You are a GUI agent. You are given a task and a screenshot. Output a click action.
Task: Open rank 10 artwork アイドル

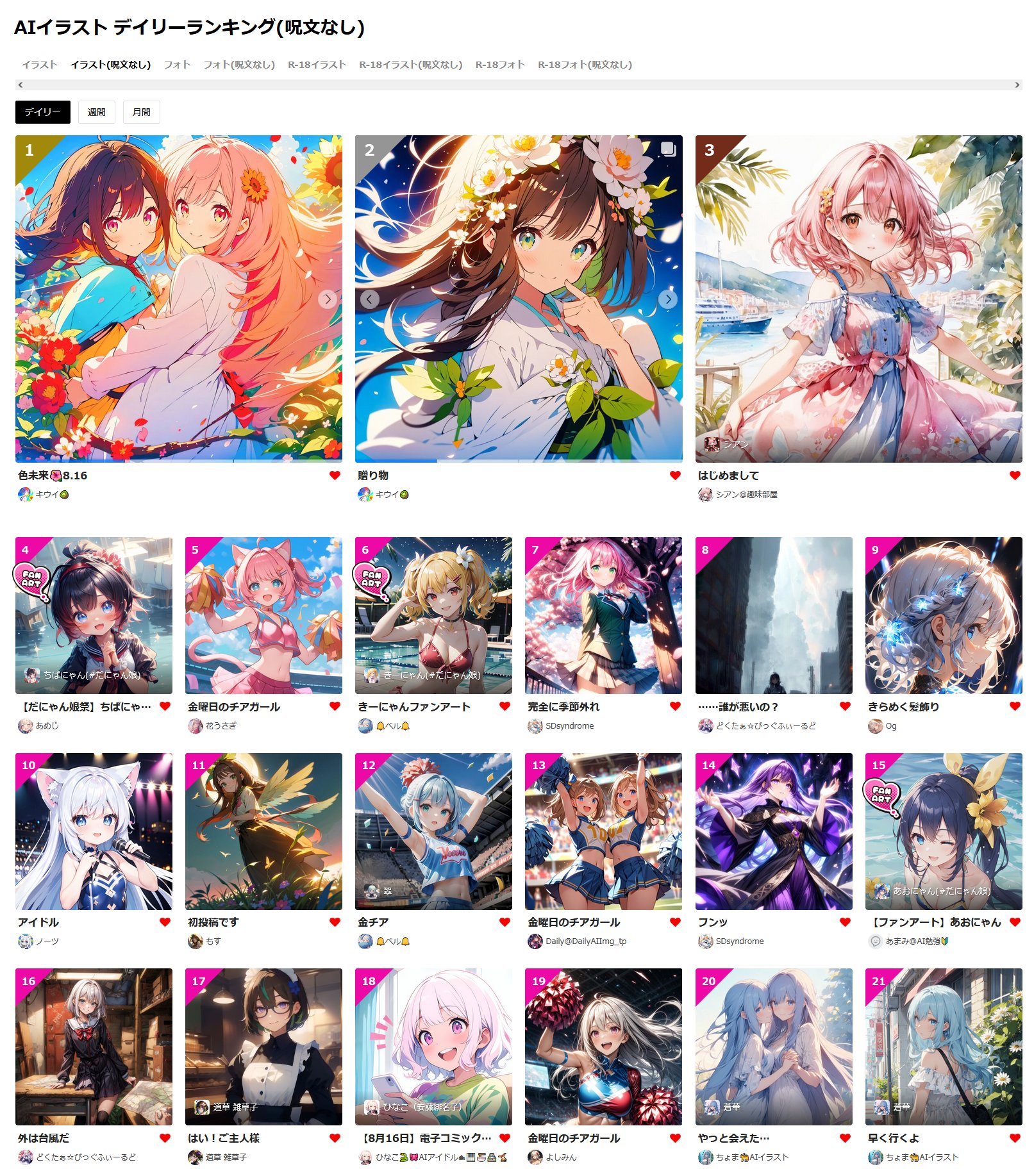tap(94, 831)
